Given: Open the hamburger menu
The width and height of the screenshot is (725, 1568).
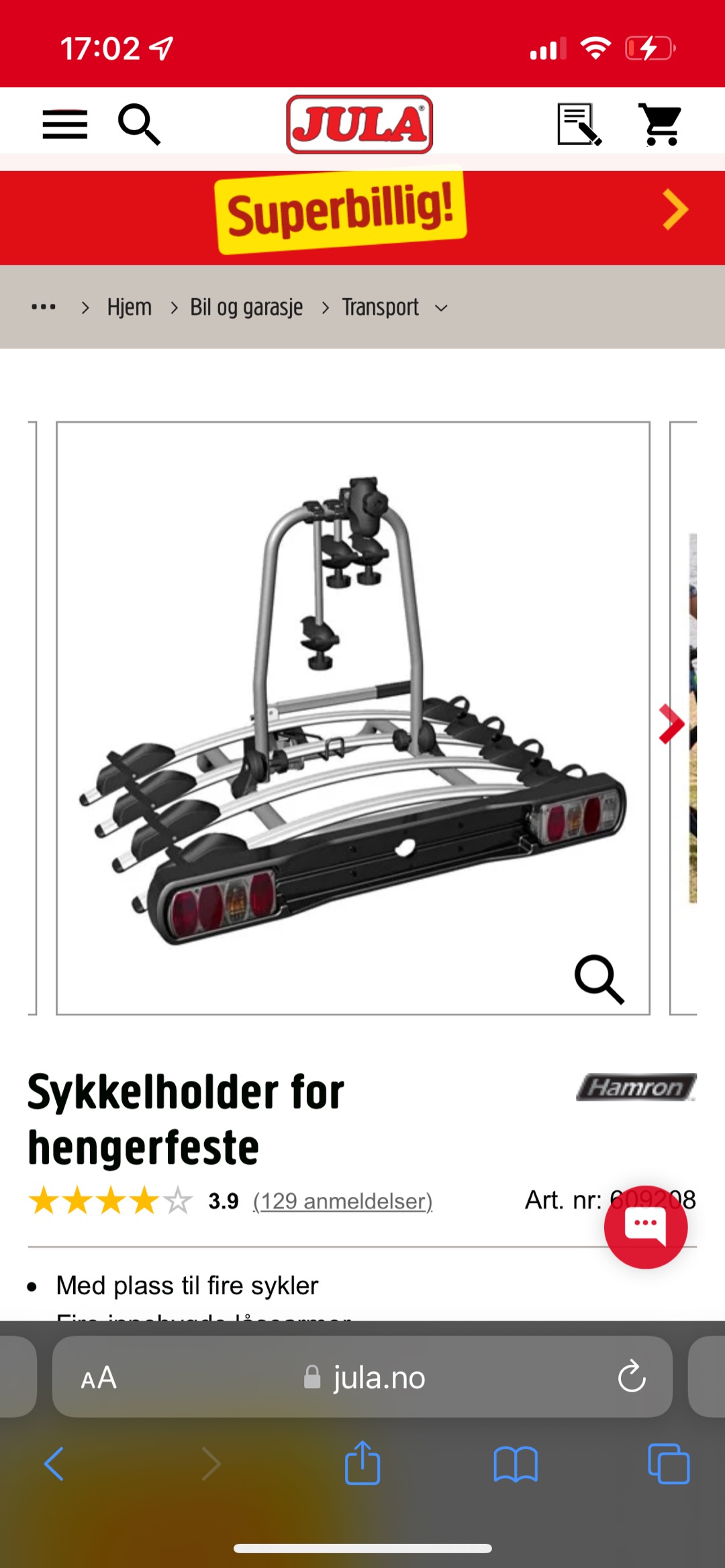Looking at the screenshot, I should [64, 125].
